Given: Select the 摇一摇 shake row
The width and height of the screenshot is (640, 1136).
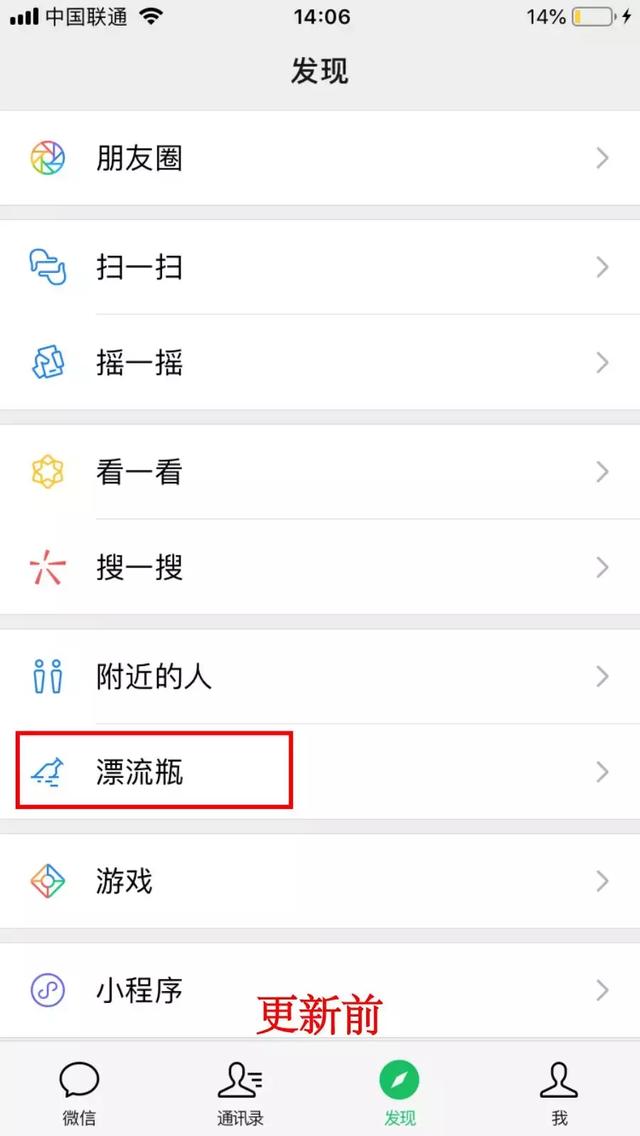Looking at the screenshot, I should tap(320, 362).
